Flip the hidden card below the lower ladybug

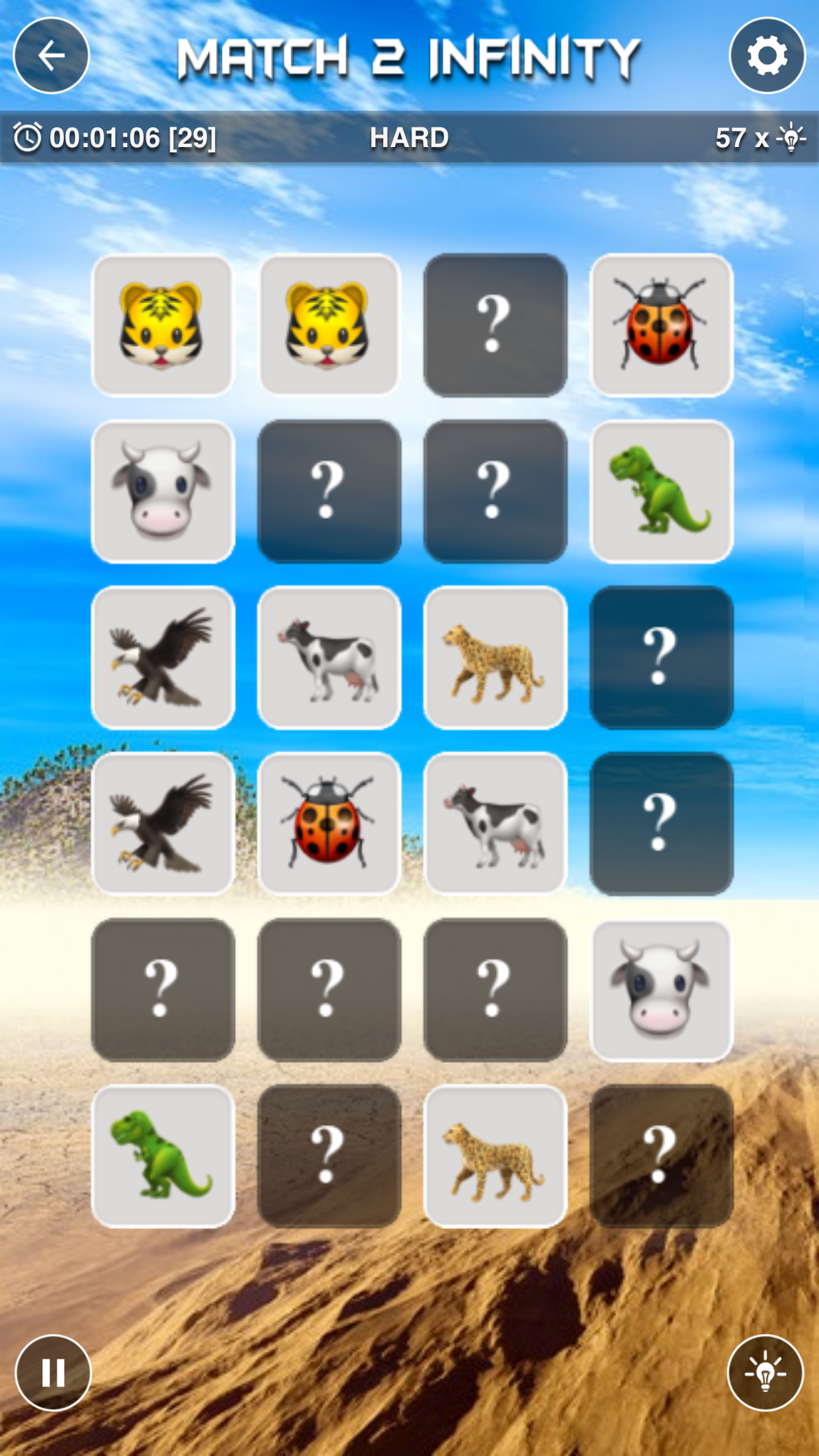click(x=329, y=990)
